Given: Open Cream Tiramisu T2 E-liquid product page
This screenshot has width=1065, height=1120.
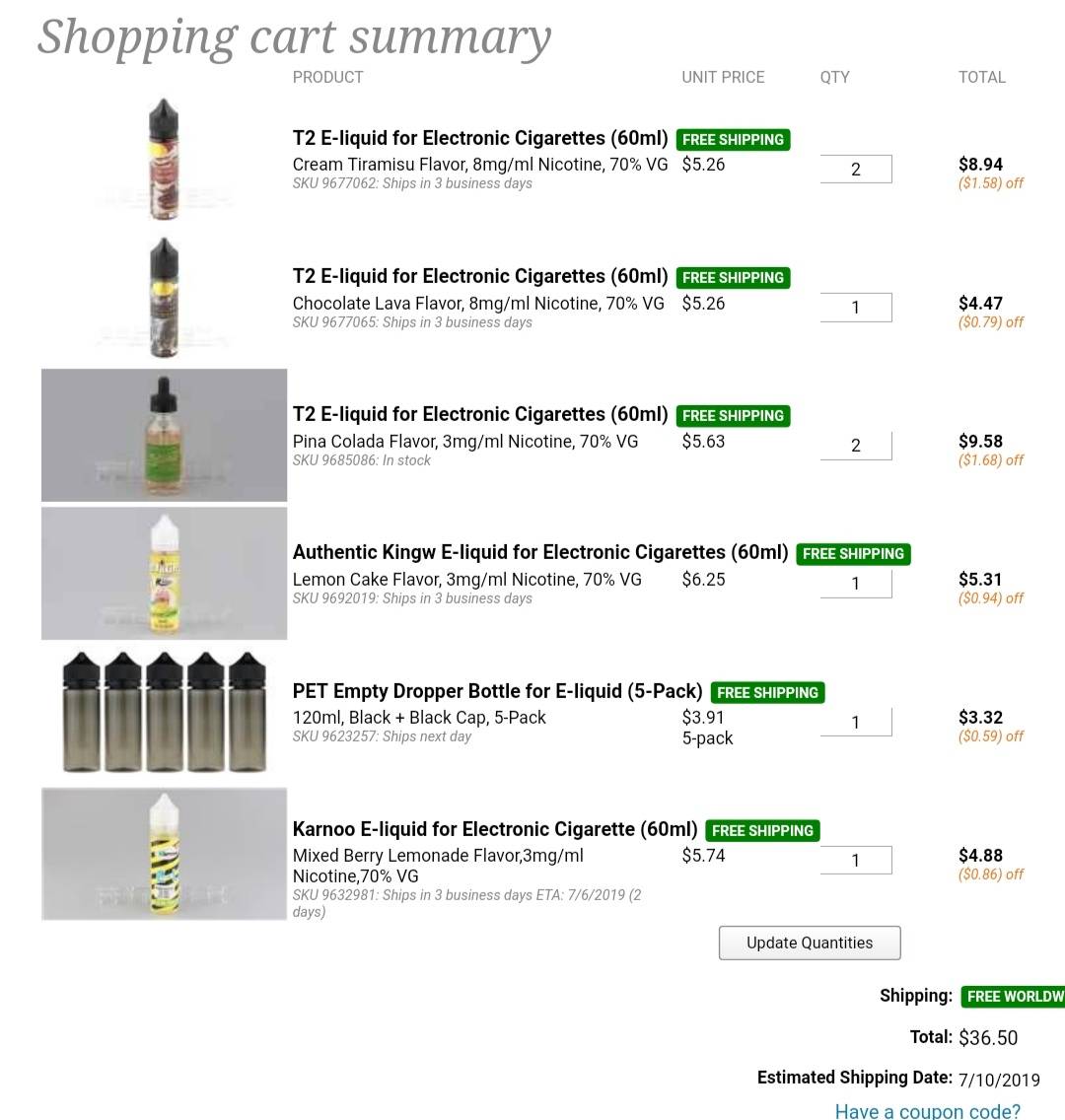Looking at the screenshot, I should 479,138.
